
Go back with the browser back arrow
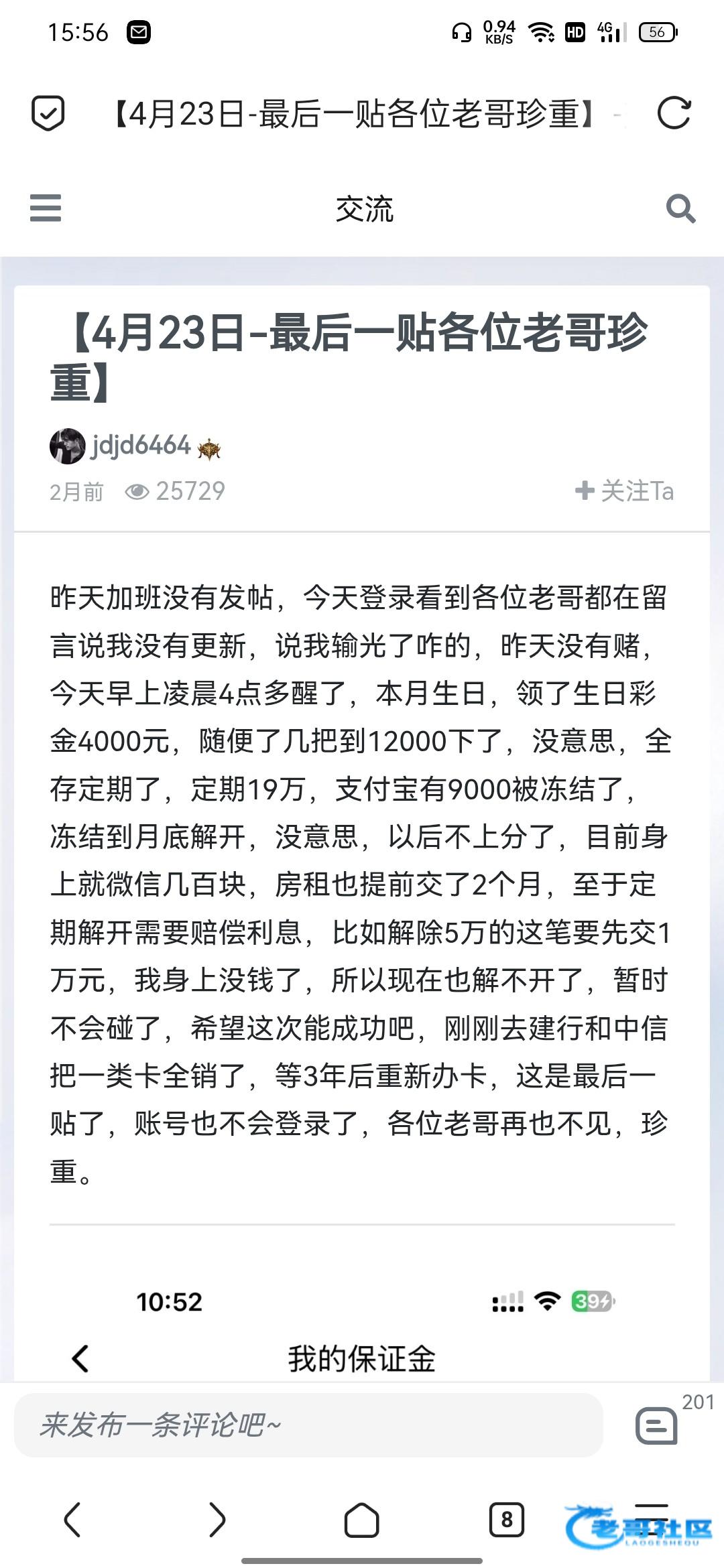[x=72, y=1519]
